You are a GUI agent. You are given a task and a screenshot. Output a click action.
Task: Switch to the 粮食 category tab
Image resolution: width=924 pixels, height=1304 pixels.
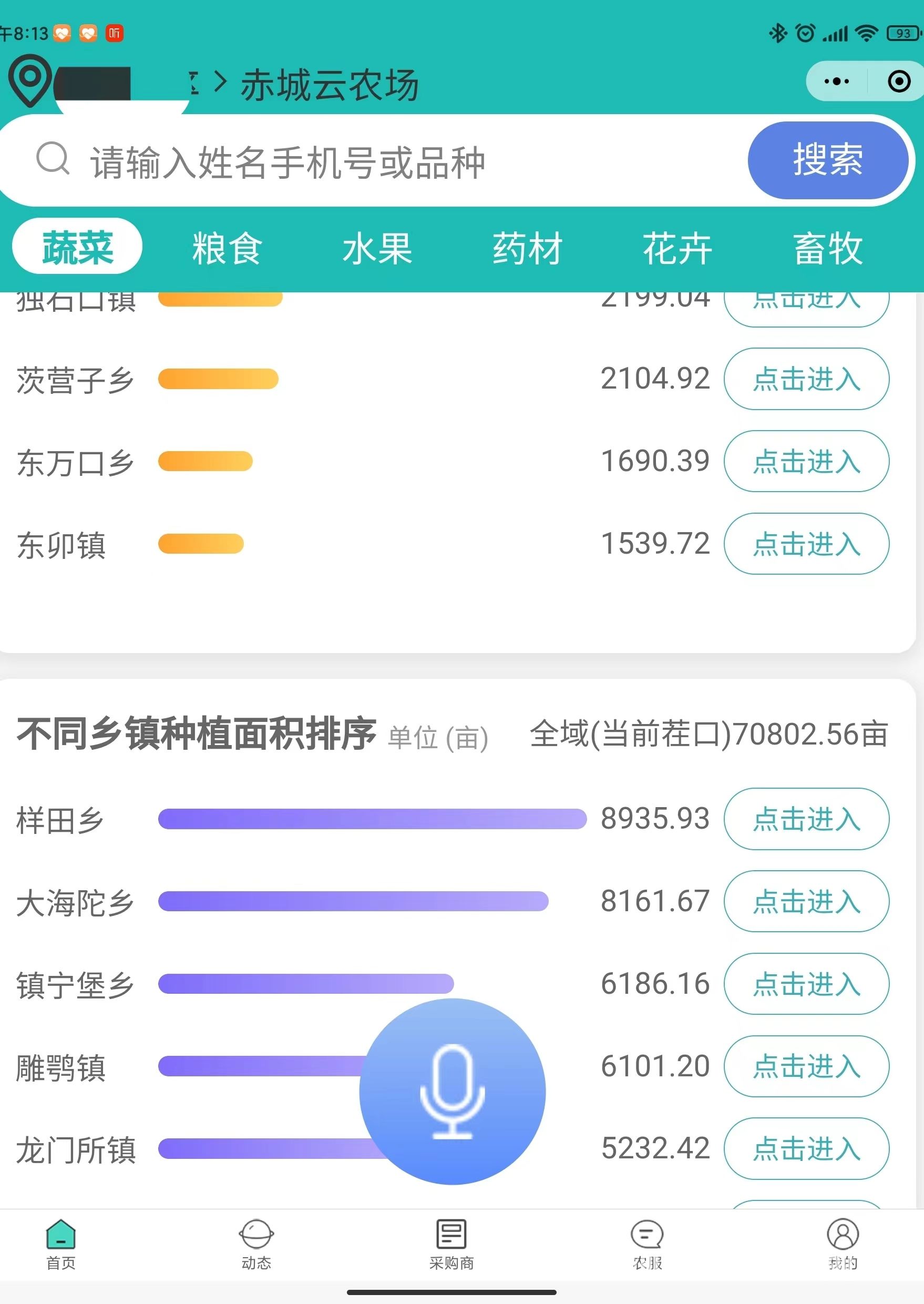(x=227, y=249)
